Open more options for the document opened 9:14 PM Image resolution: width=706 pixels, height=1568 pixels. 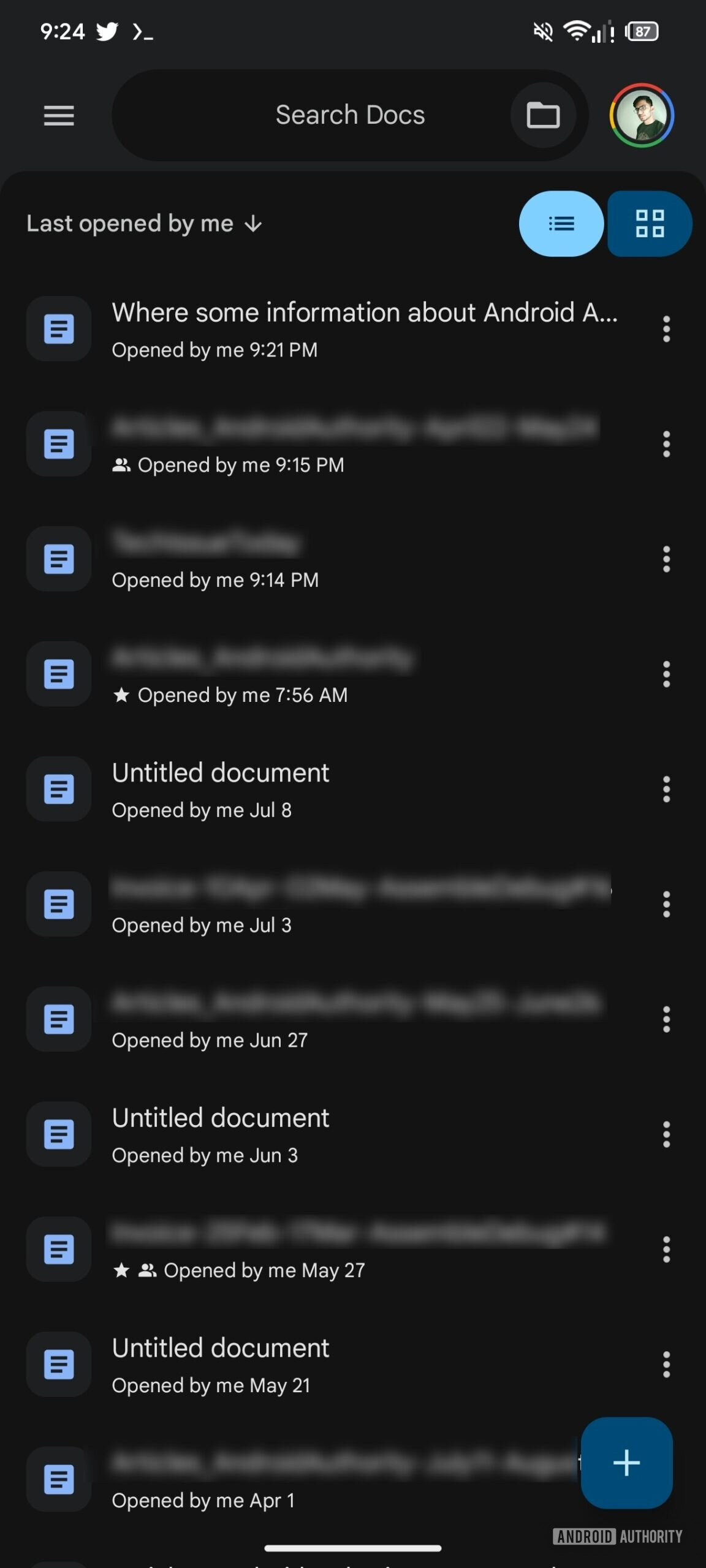[666, 559]
